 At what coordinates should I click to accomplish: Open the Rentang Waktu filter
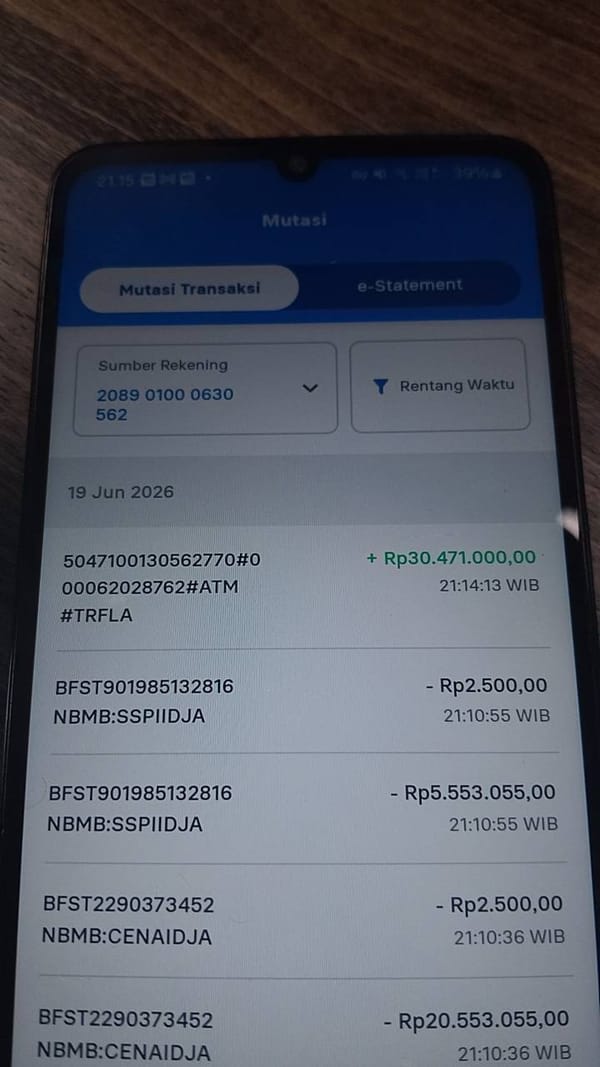[x=440, y=385]
